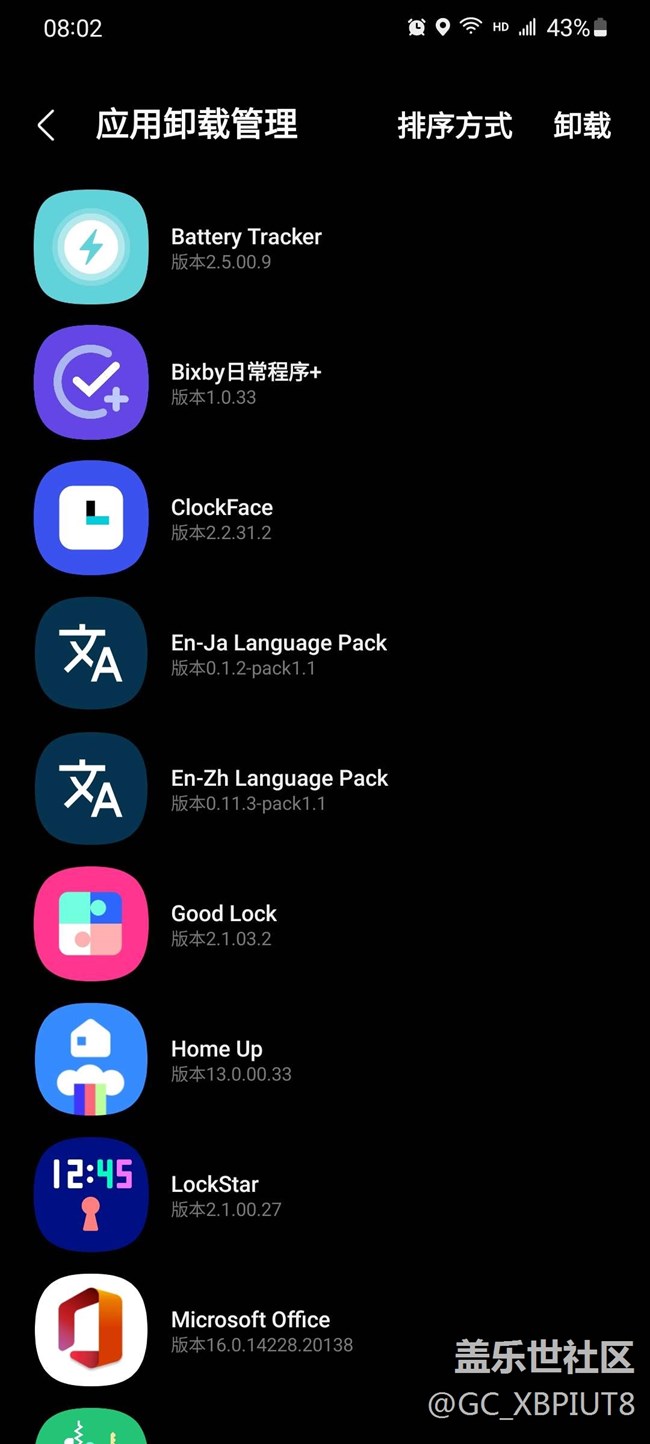The height and width of the screenshot is (1444, 650).
Task: Open the LockStar row
Action: [325, 1195]
